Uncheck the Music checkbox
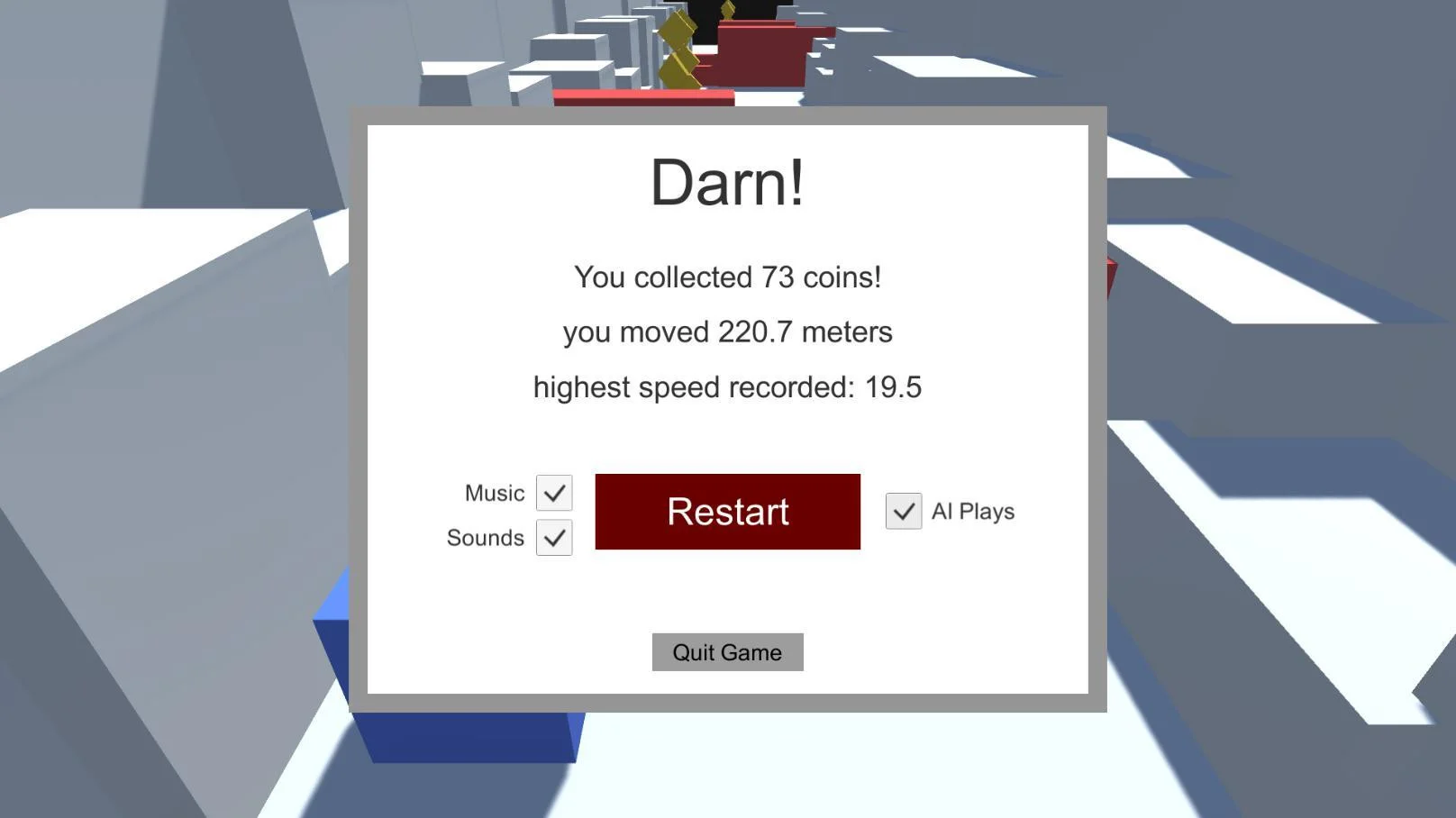This screenshot has width=1456, height=818. [x=554, y=493]
